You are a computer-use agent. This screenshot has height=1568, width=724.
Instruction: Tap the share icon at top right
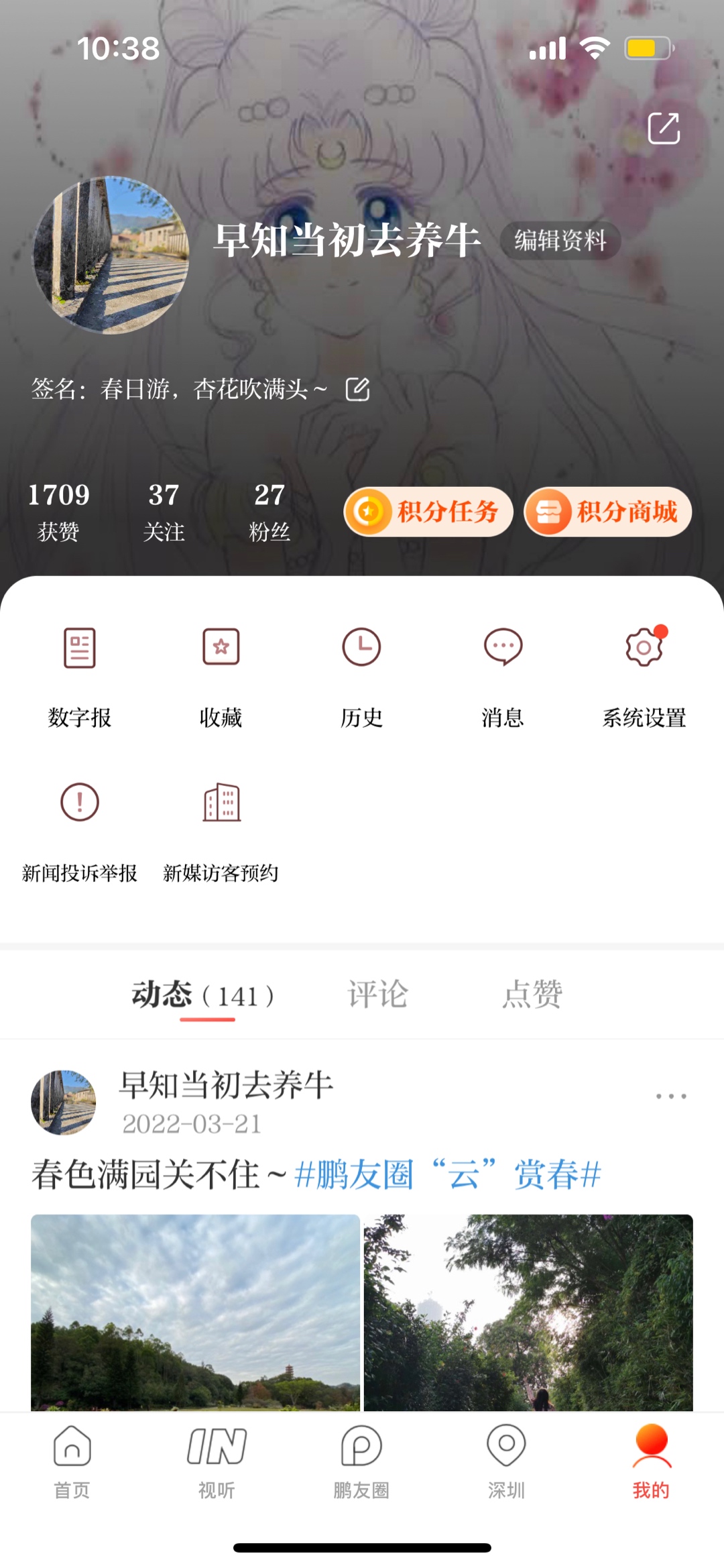664,128
